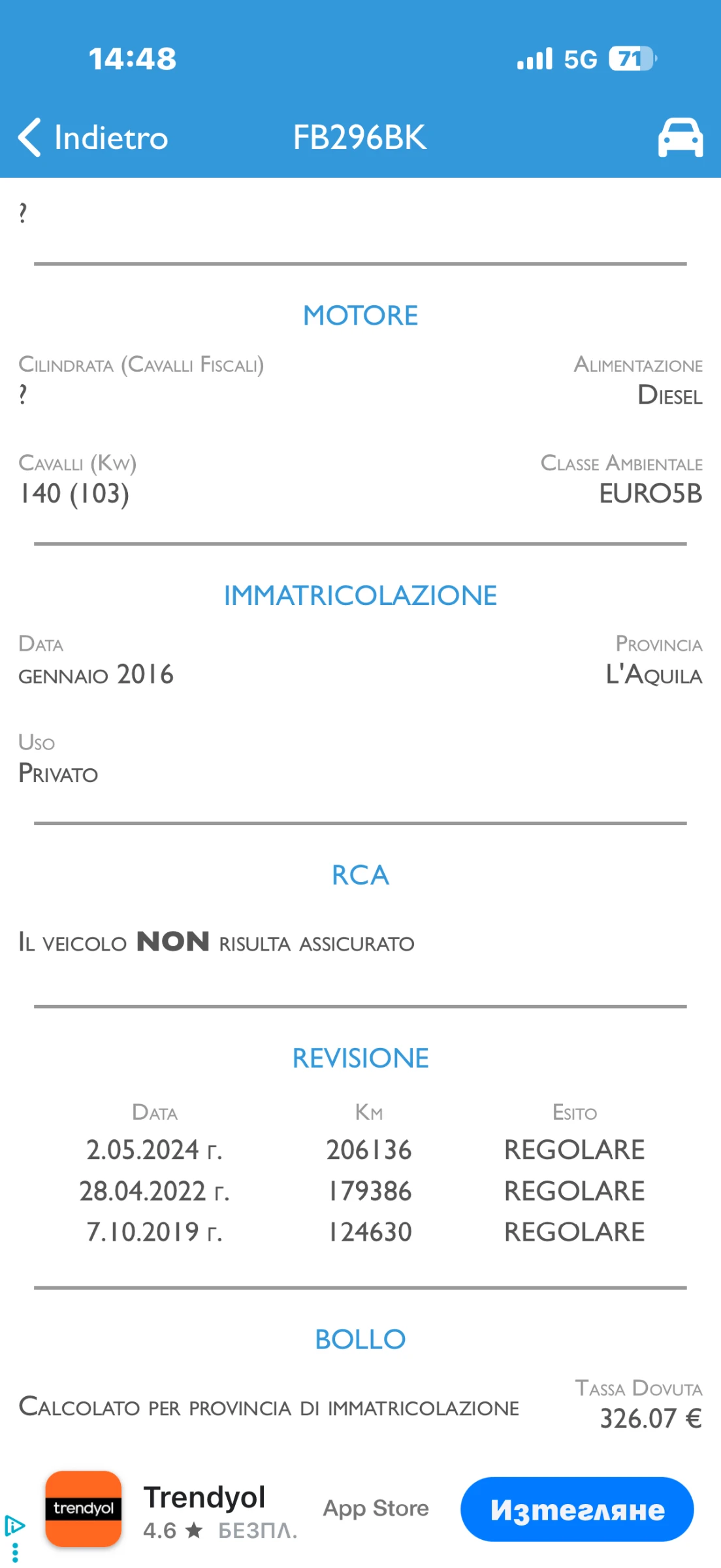Open the AdChoices info icon
721x1568 pixels.
click(x=14, y=1526)
